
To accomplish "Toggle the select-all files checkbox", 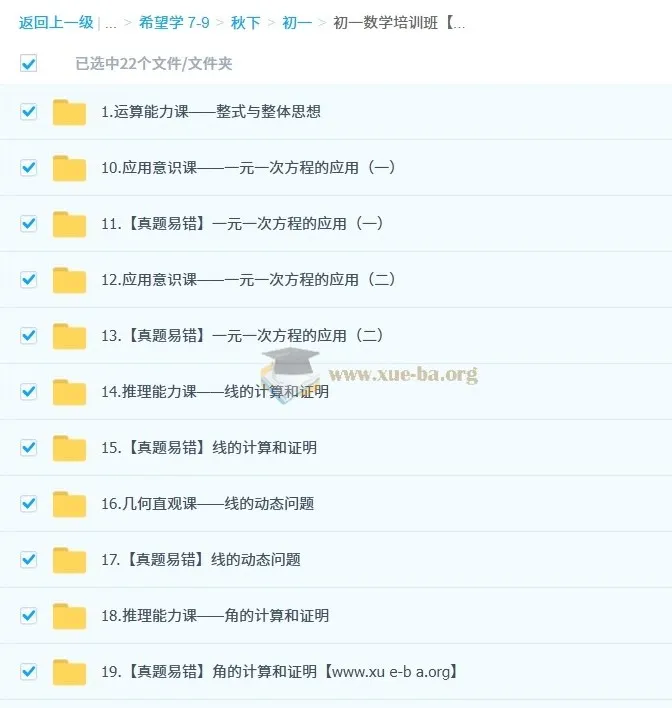I will 28,64.
